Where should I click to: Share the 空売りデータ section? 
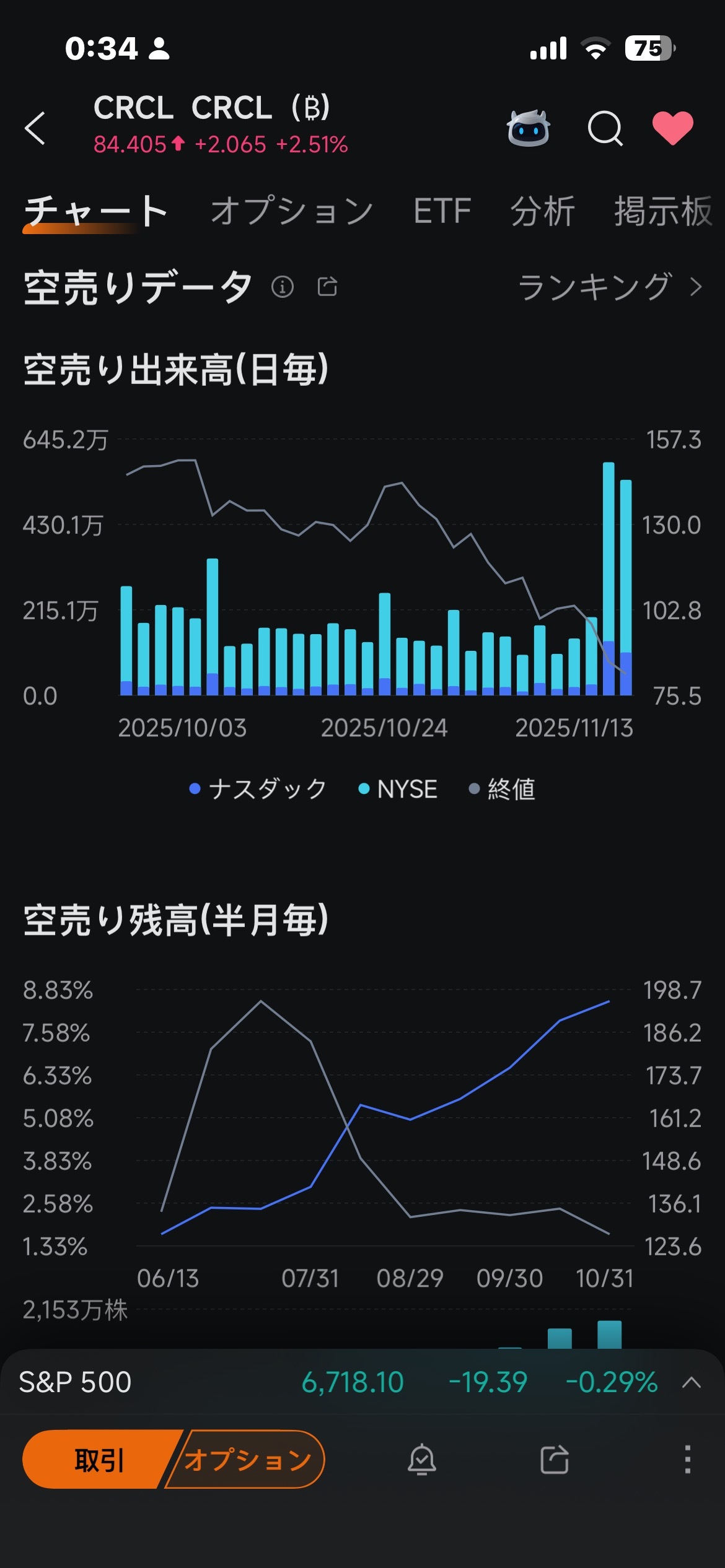[x=327, y=287]
